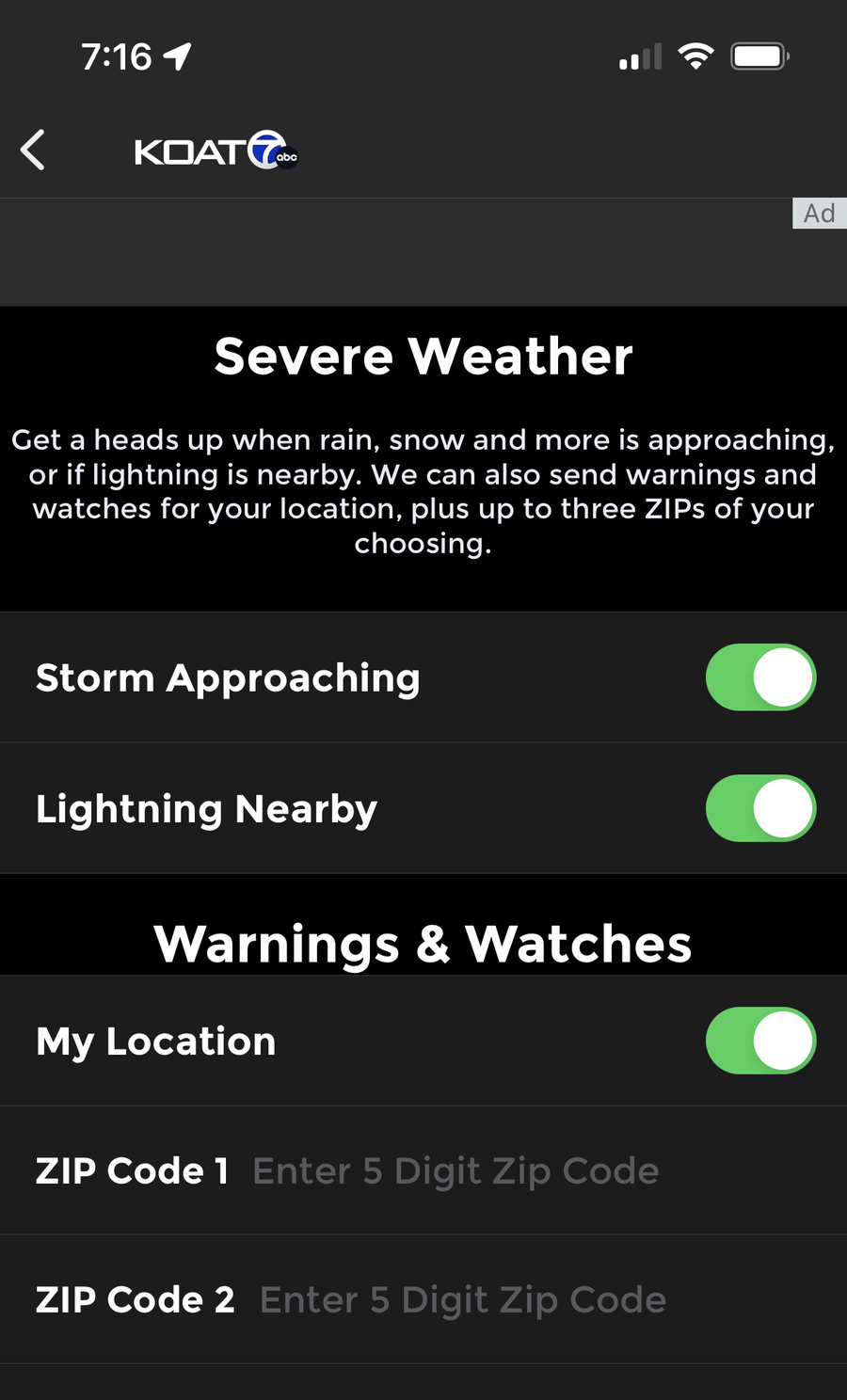This screenshot has width=847, height=1400.
Task: Select the ZIP Code 1 field
Action: coord(455,1171)
